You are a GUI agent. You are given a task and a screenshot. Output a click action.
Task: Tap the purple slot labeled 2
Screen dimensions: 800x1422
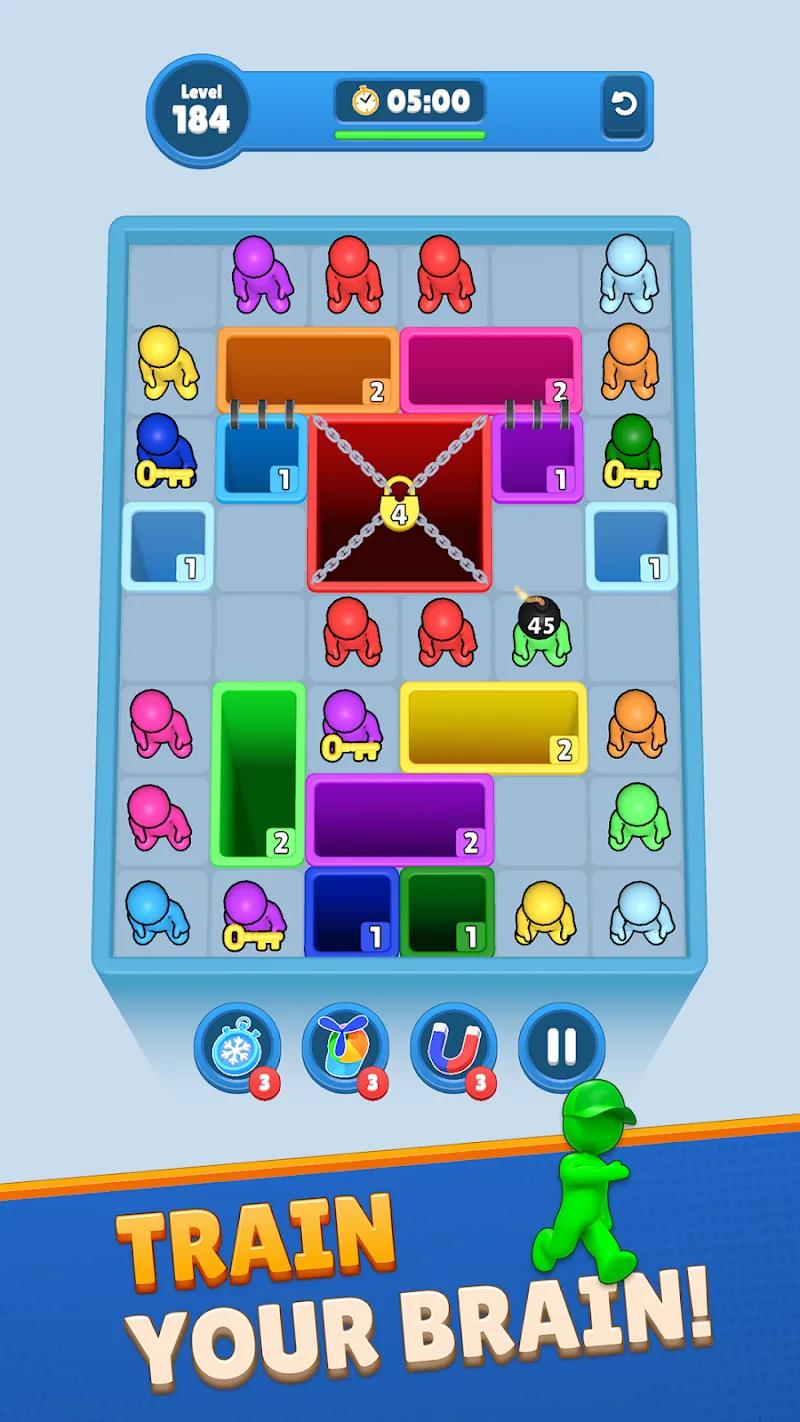(x=398, y=820)
